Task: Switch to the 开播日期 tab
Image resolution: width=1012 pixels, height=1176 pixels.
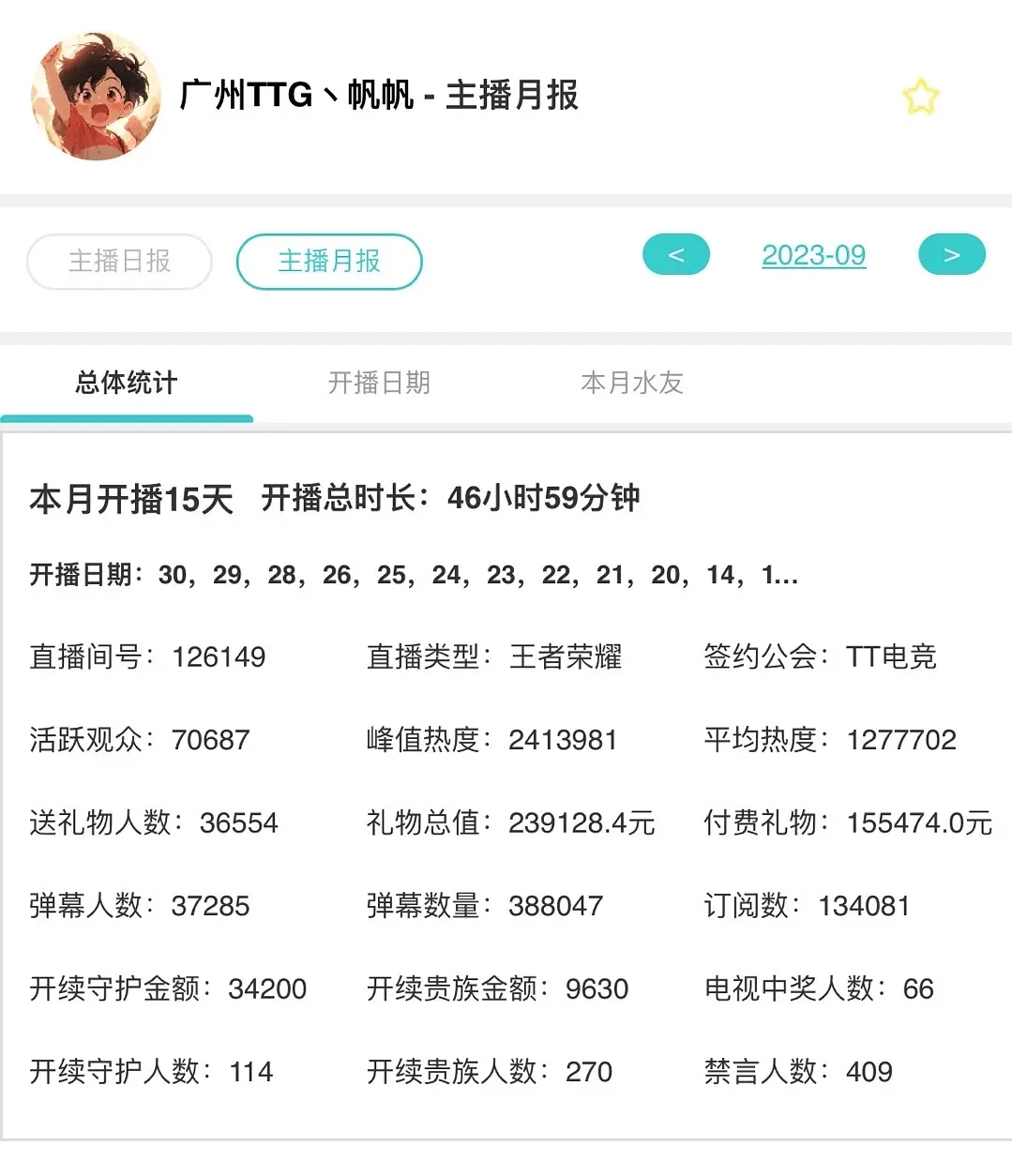Action: coord(379,383)
